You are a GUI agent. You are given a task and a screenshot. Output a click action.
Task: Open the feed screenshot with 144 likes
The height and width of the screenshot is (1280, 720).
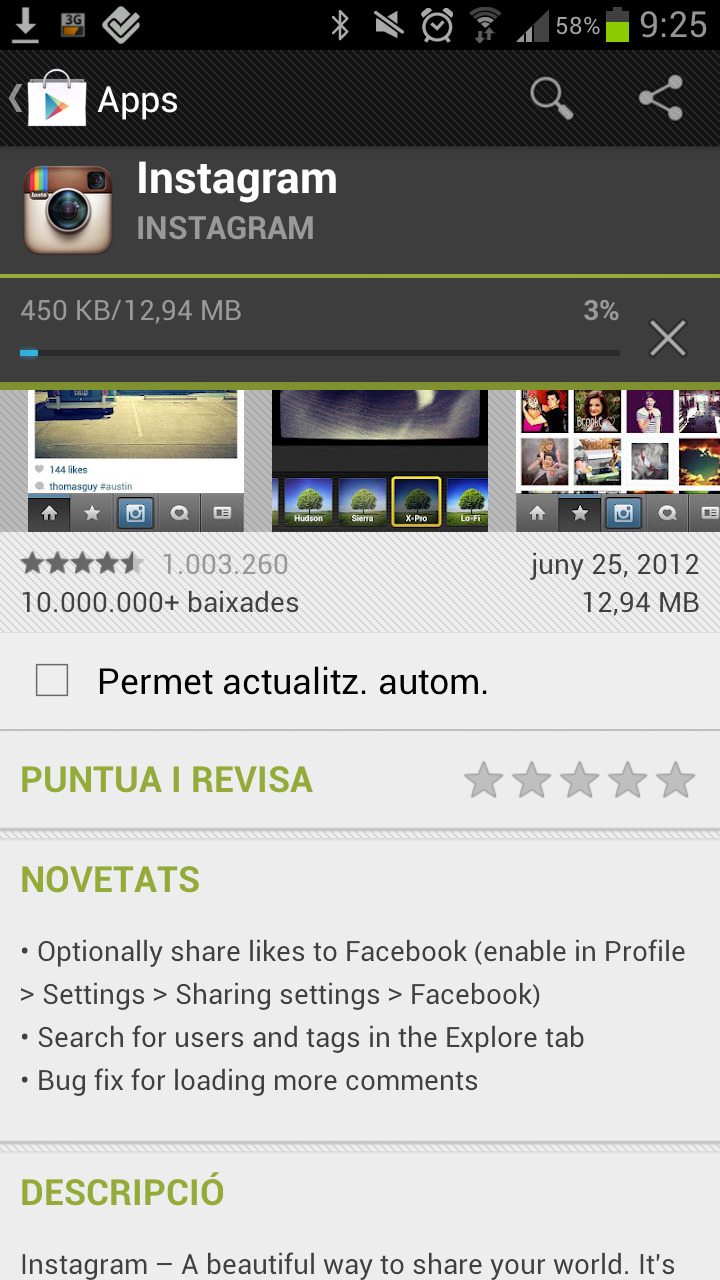[x=136, y=461]
